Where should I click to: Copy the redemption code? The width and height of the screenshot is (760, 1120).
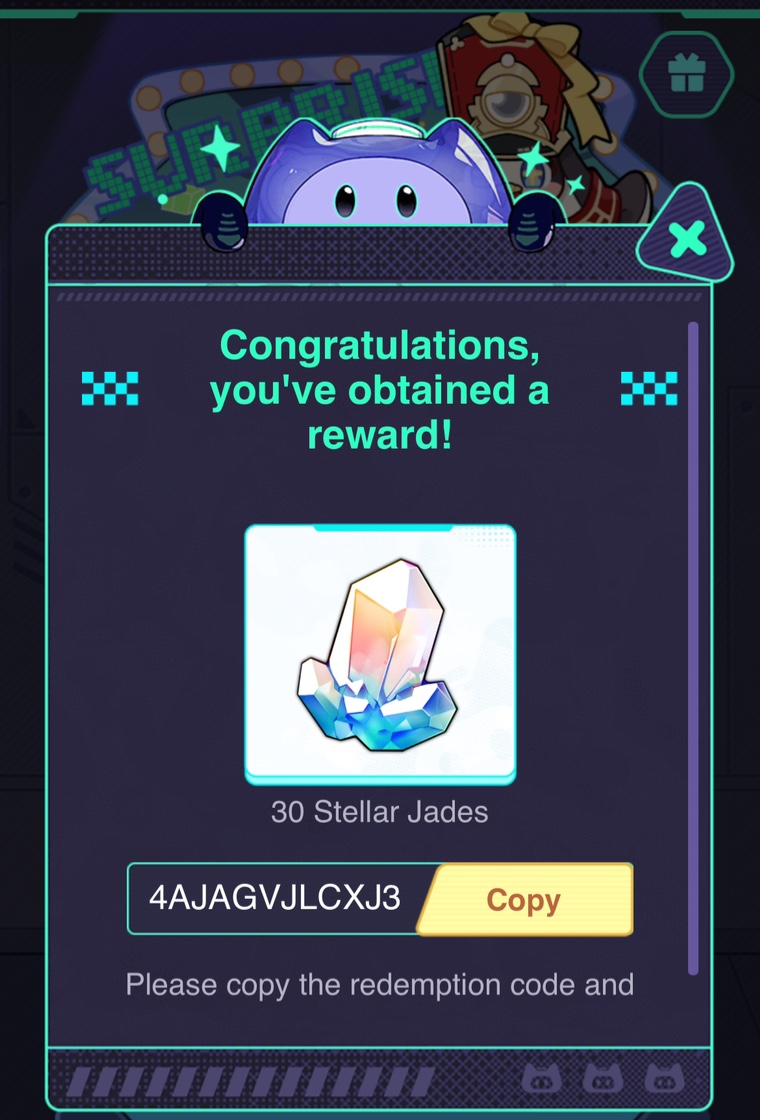pos(523,900)
